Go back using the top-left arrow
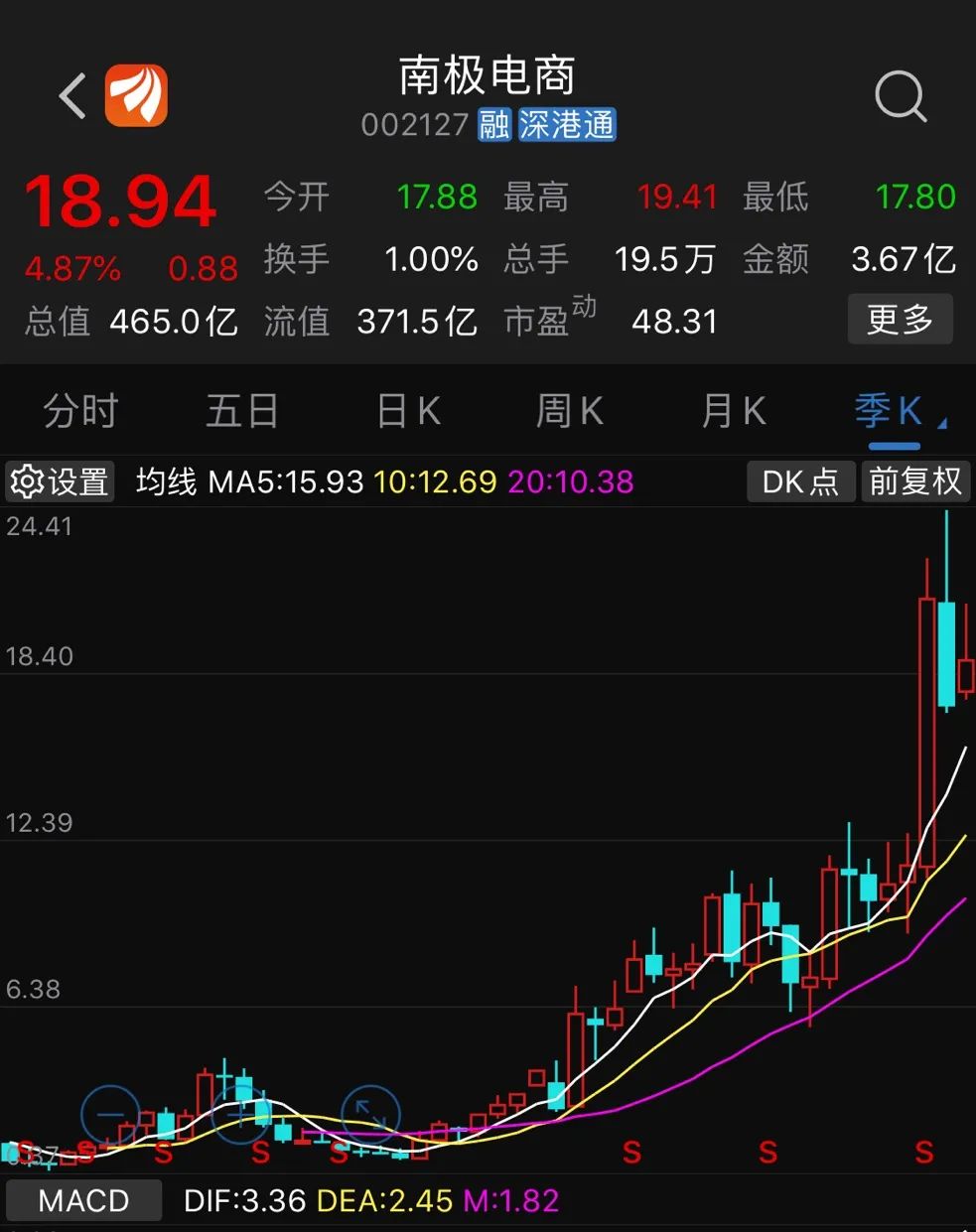This screenshot has width=976, height=1232. [72, 96]
